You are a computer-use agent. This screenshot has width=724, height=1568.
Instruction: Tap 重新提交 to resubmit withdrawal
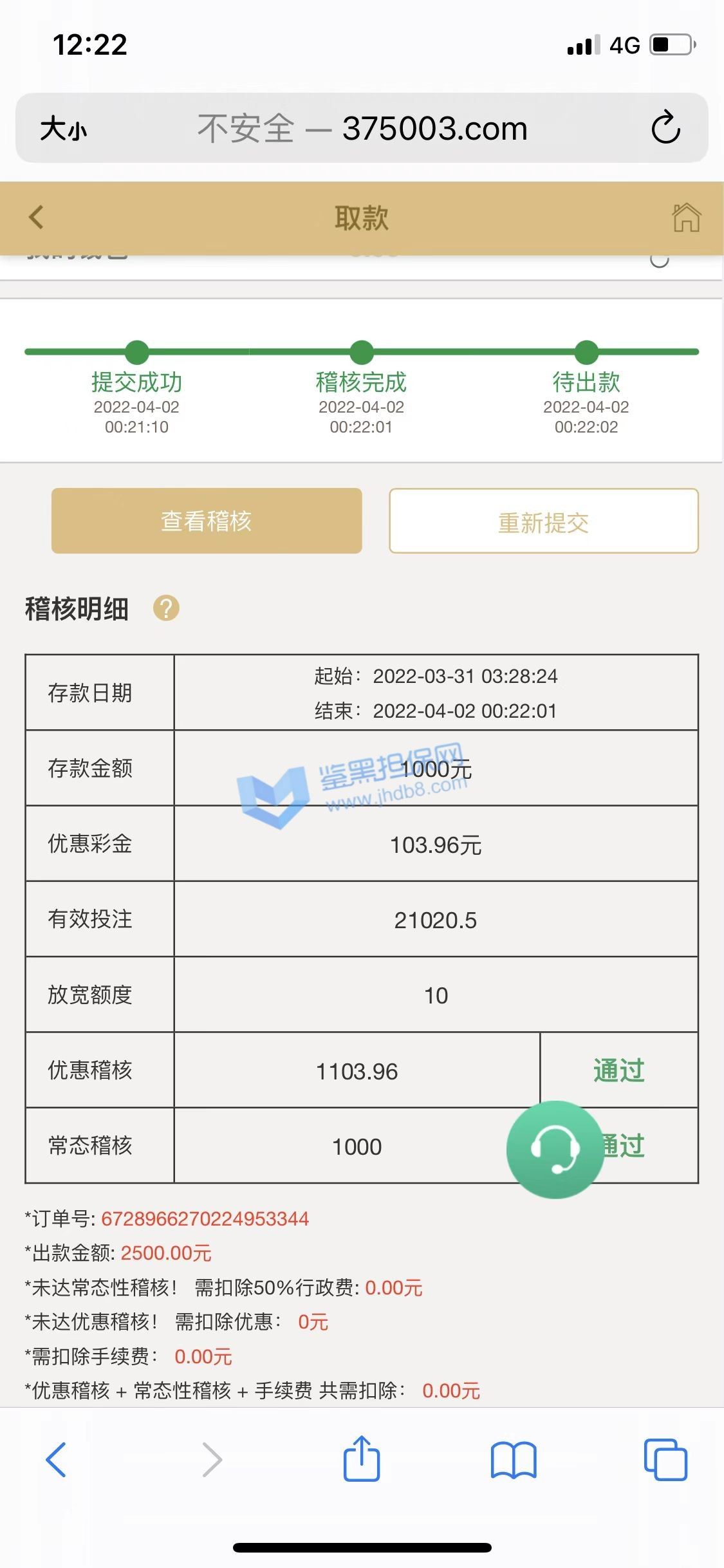(543, 521)
